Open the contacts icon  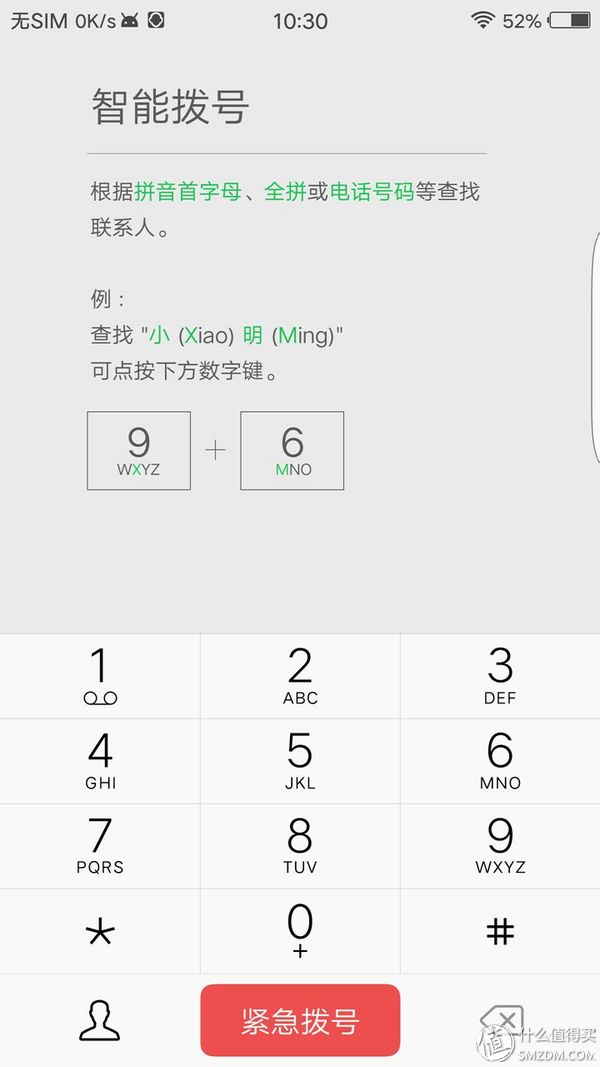[x=99, y=1021]
